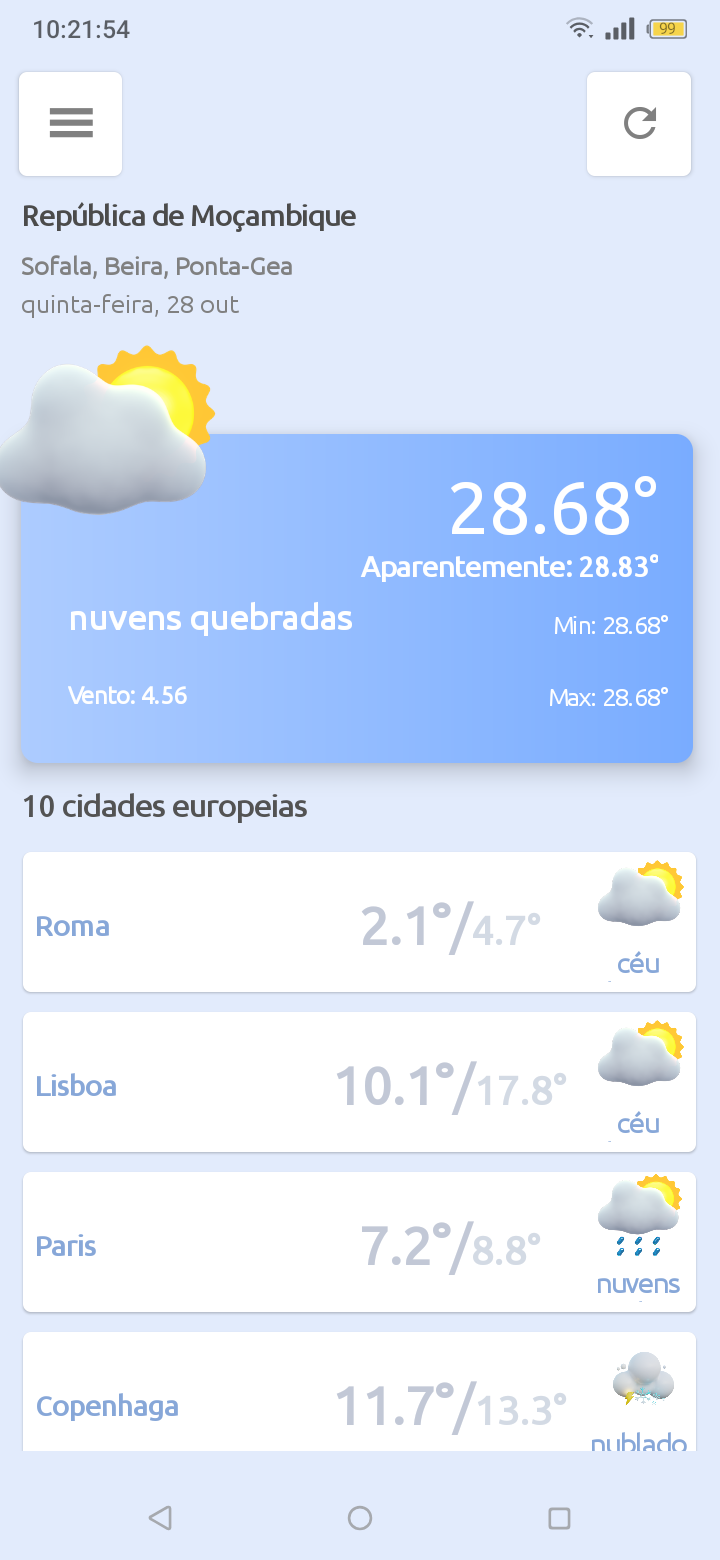View the Paris weather details
The height and width of the screenshot is (1560, 720).
[x=359, y=1242]
